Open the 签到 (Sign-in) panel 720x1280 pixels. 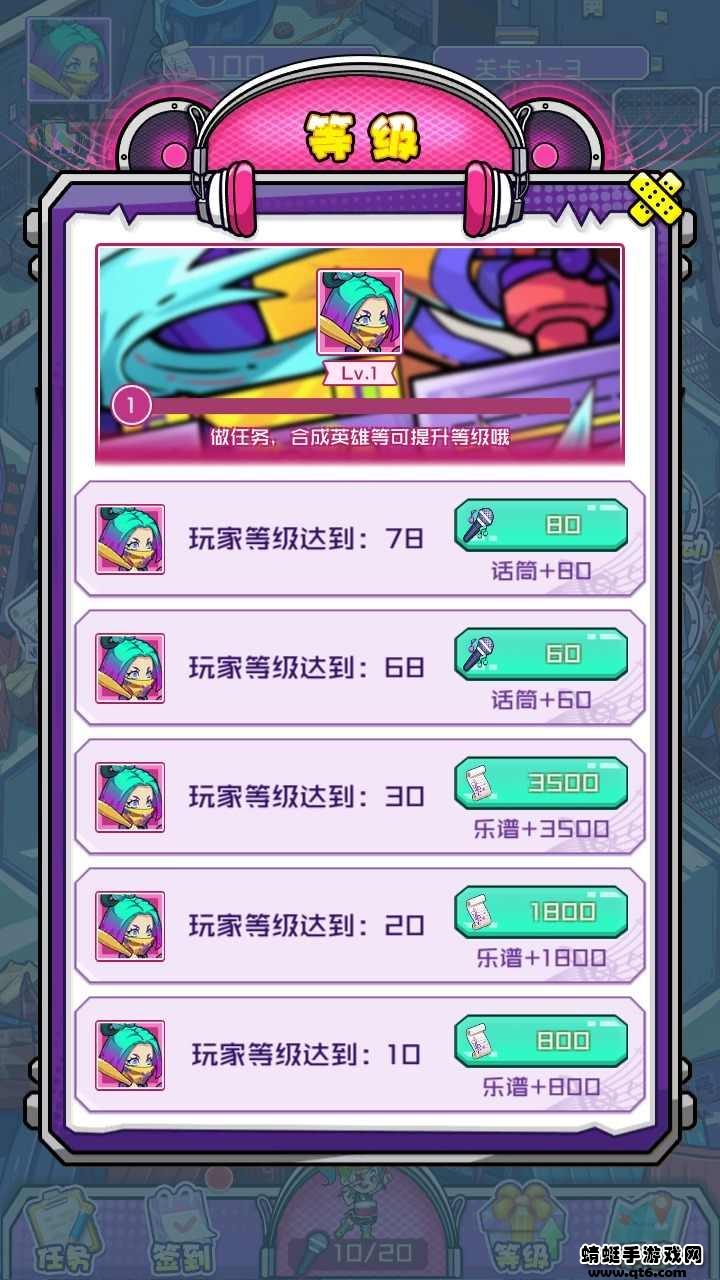(182, 1230)
